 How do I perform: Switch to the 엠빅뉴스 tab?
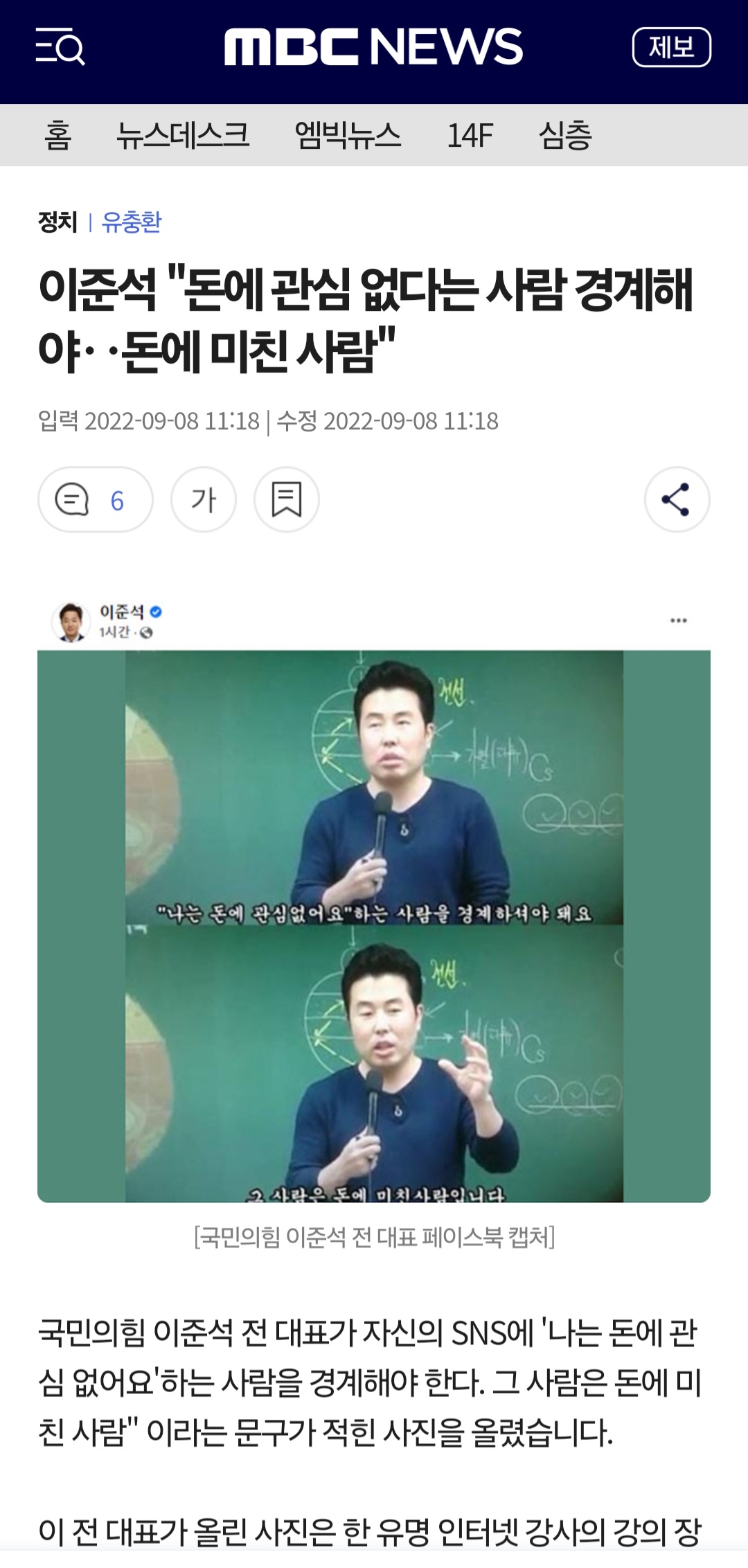click(348, 135)
